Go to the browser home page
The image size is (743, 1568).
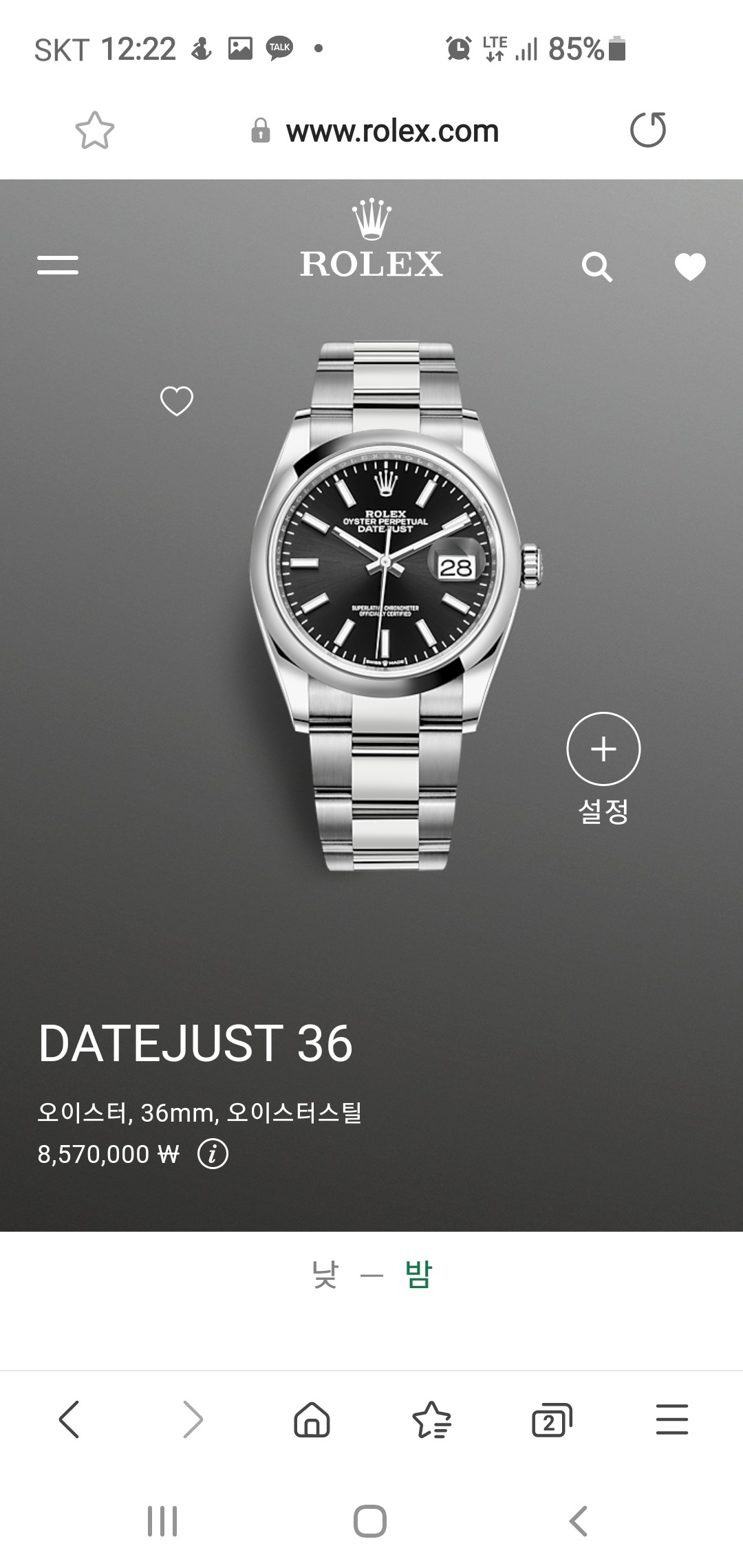[x=312, y=1419]
